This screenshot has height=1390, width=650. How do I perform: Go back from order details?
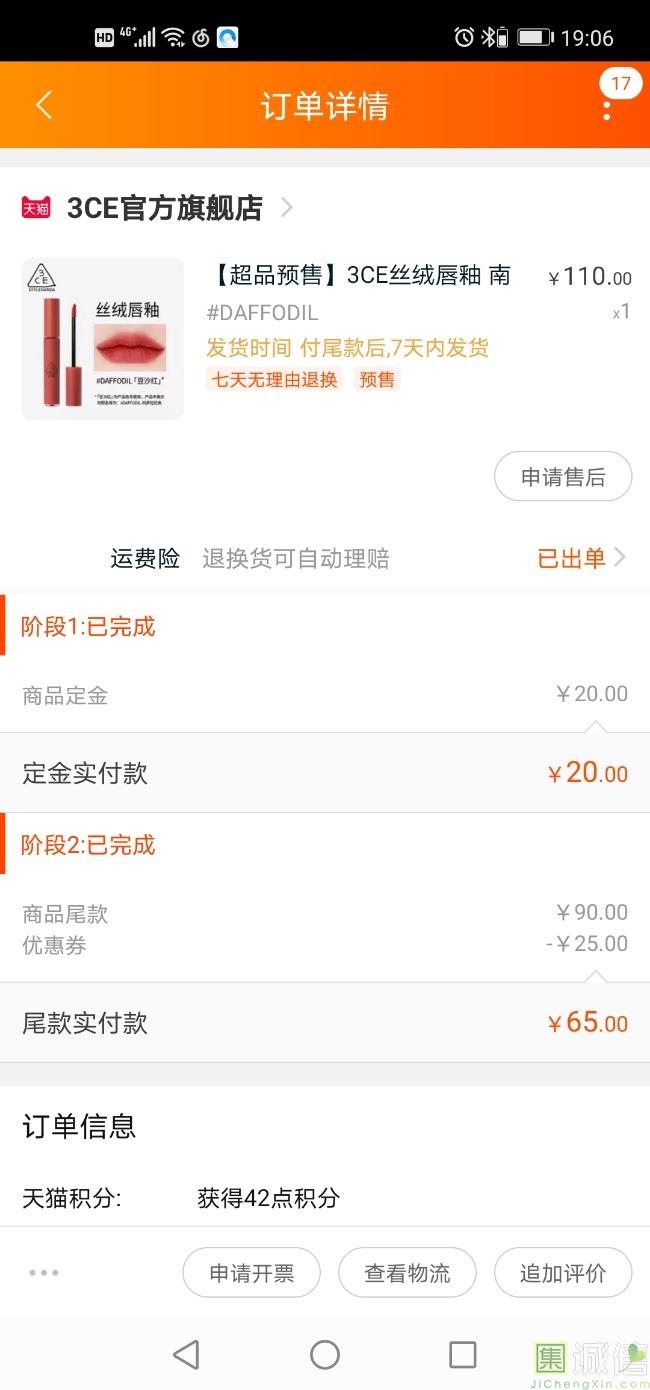[x=44, y=106]
